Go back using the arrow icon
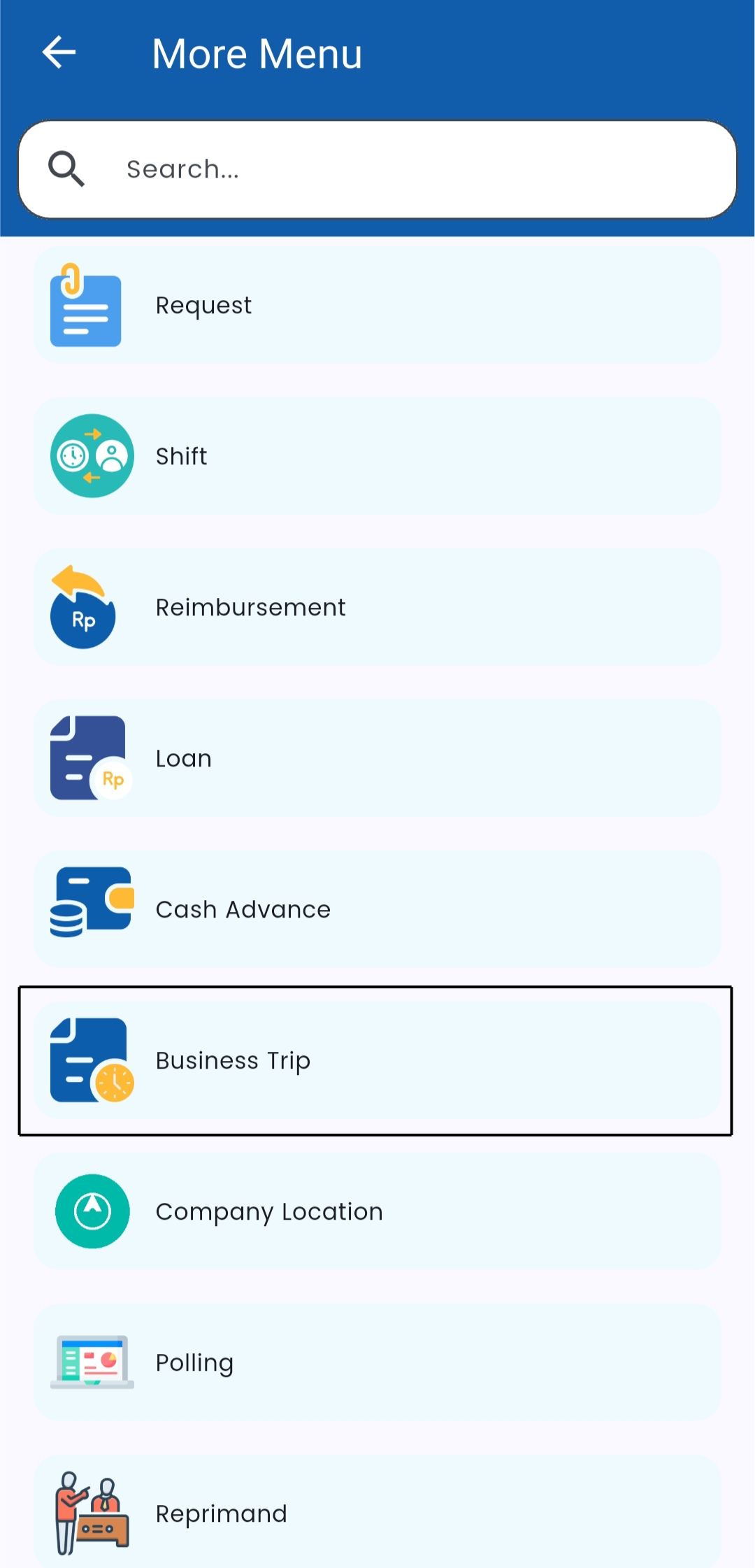Viewport: 755px width, 1568px height. coord(59,53)
